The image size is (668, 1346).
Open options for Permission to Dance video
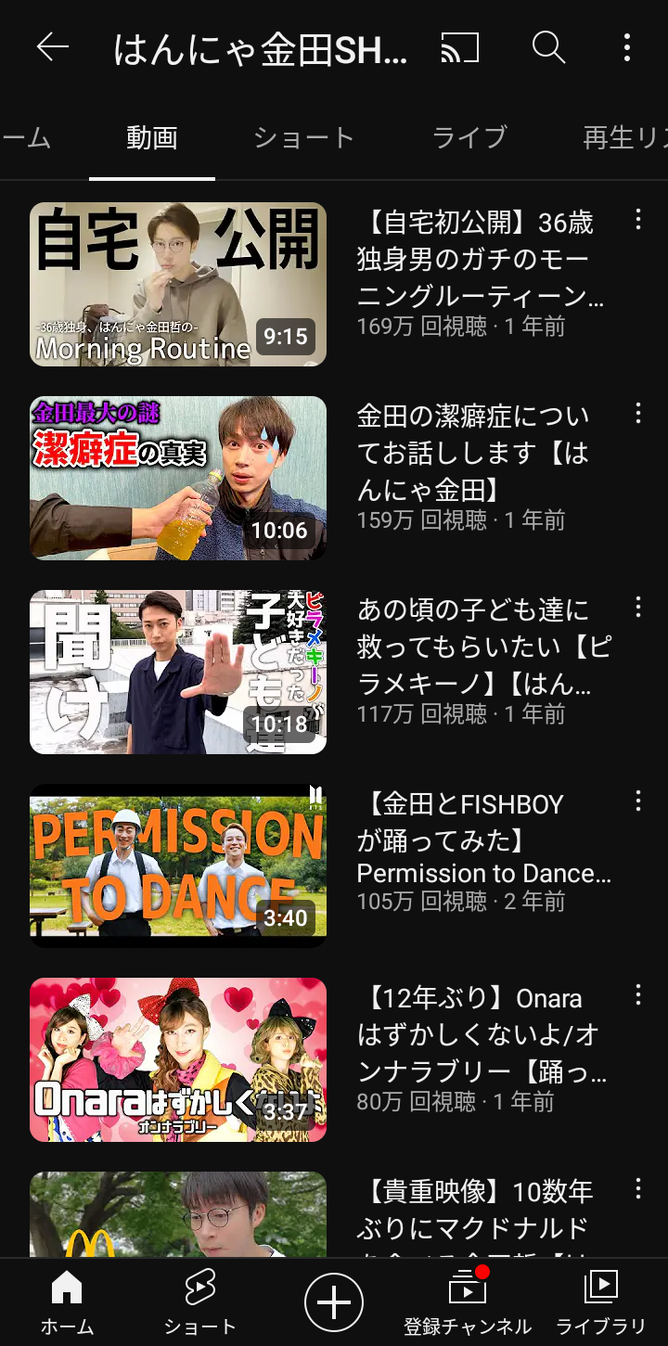click(x=638, y=801)
